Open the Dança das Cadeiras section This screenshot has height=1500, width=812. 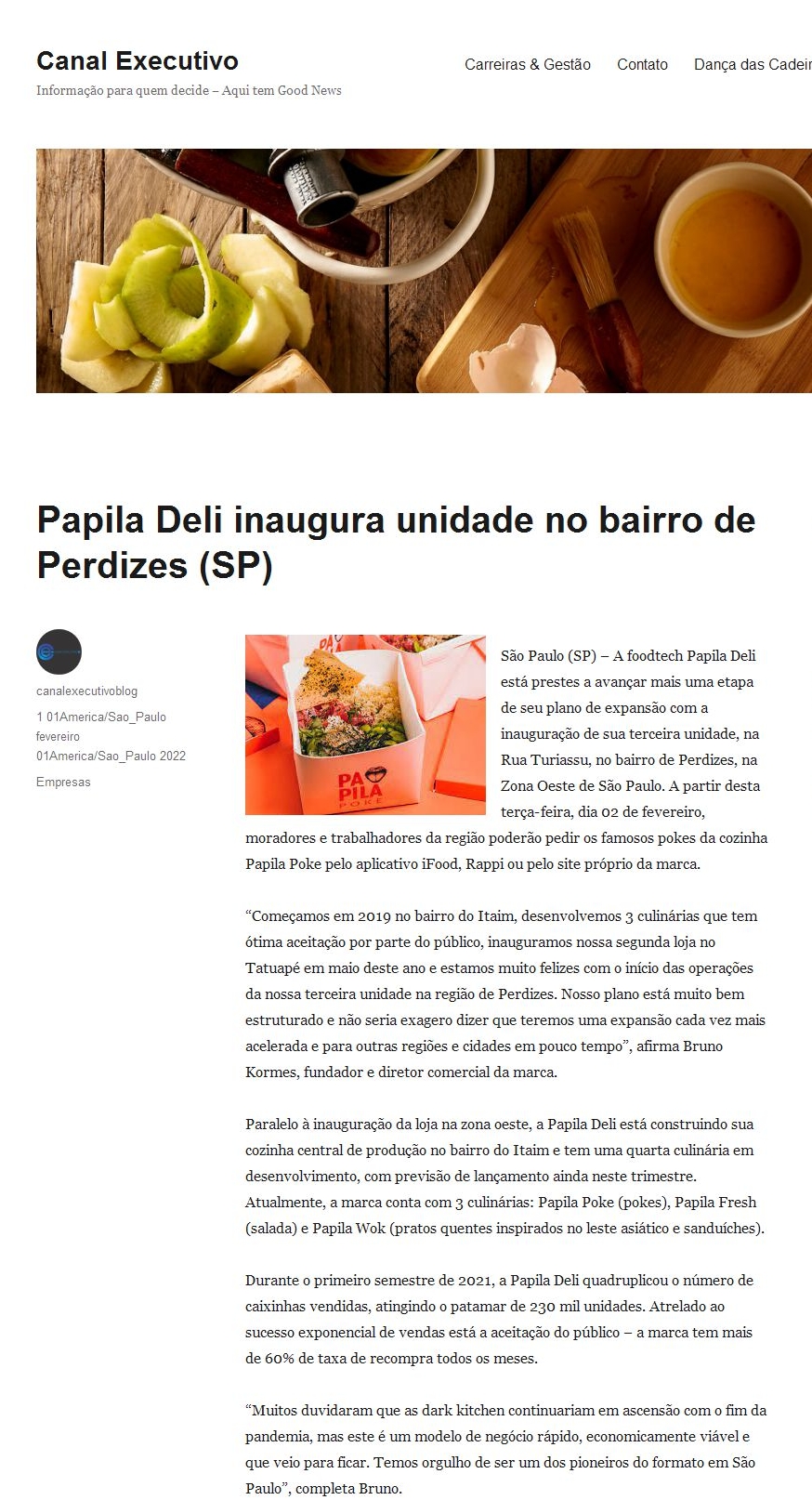[752, 65]
